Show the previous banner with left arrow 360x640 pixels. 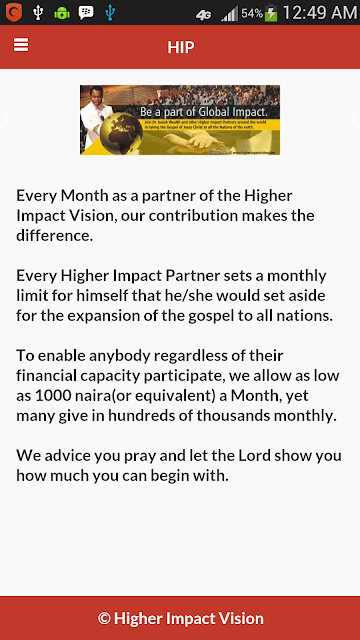[x=4, y=119]
